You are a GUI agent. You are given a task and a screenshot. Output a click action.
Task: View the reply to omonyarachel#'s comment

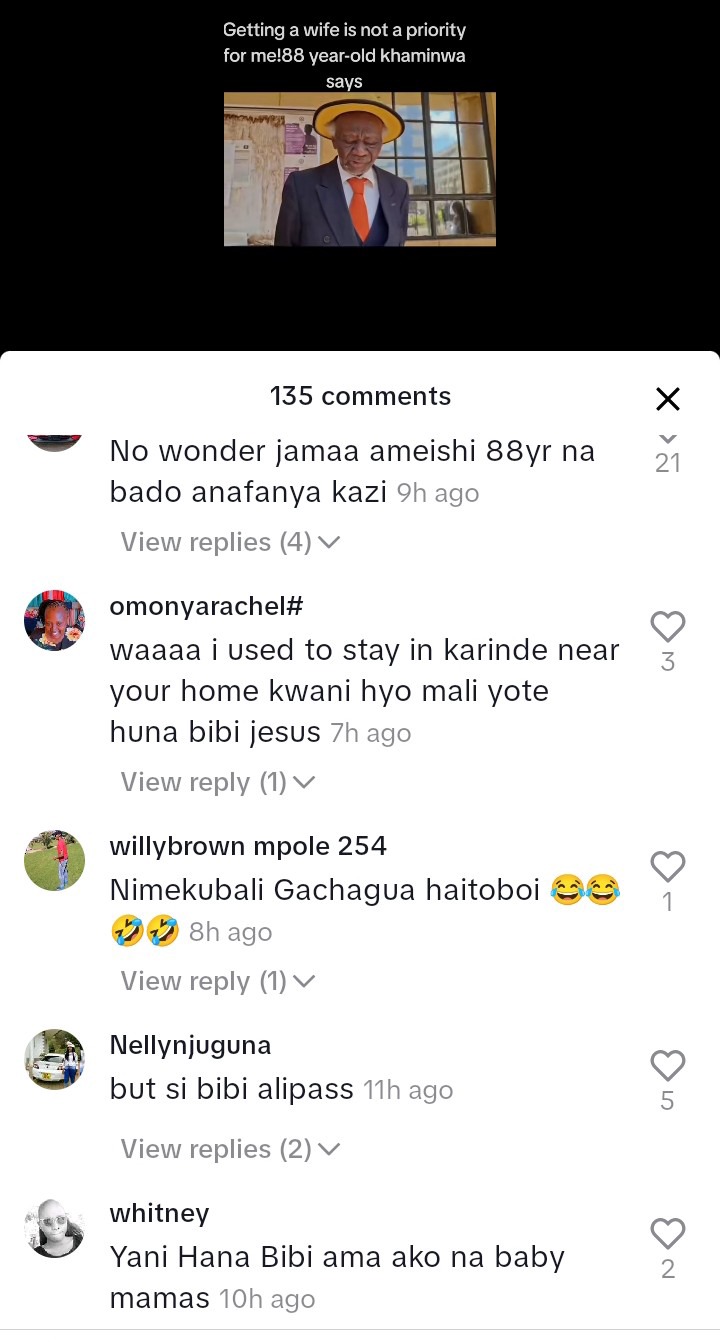(x=218, y=782)
